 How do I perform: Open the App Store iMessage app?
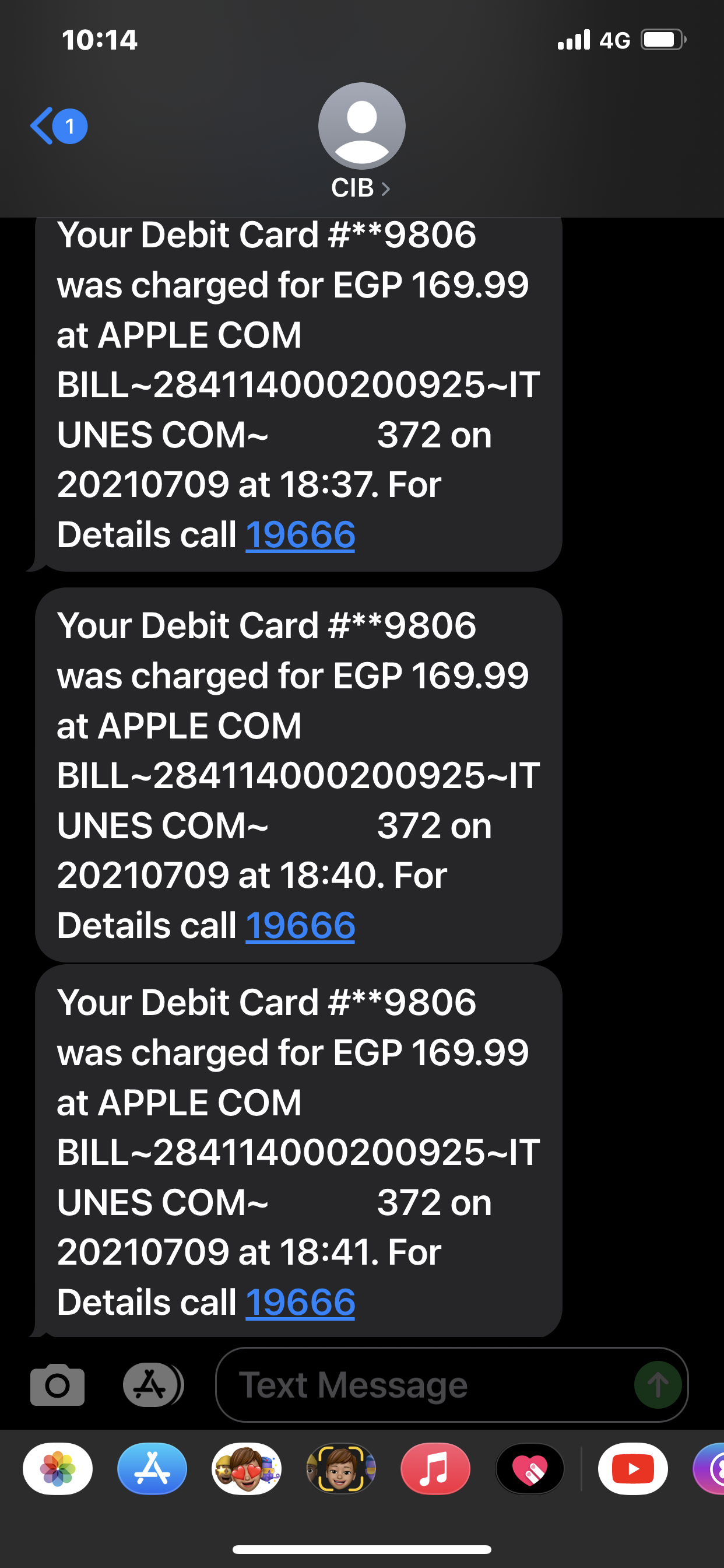point(152,1469)
